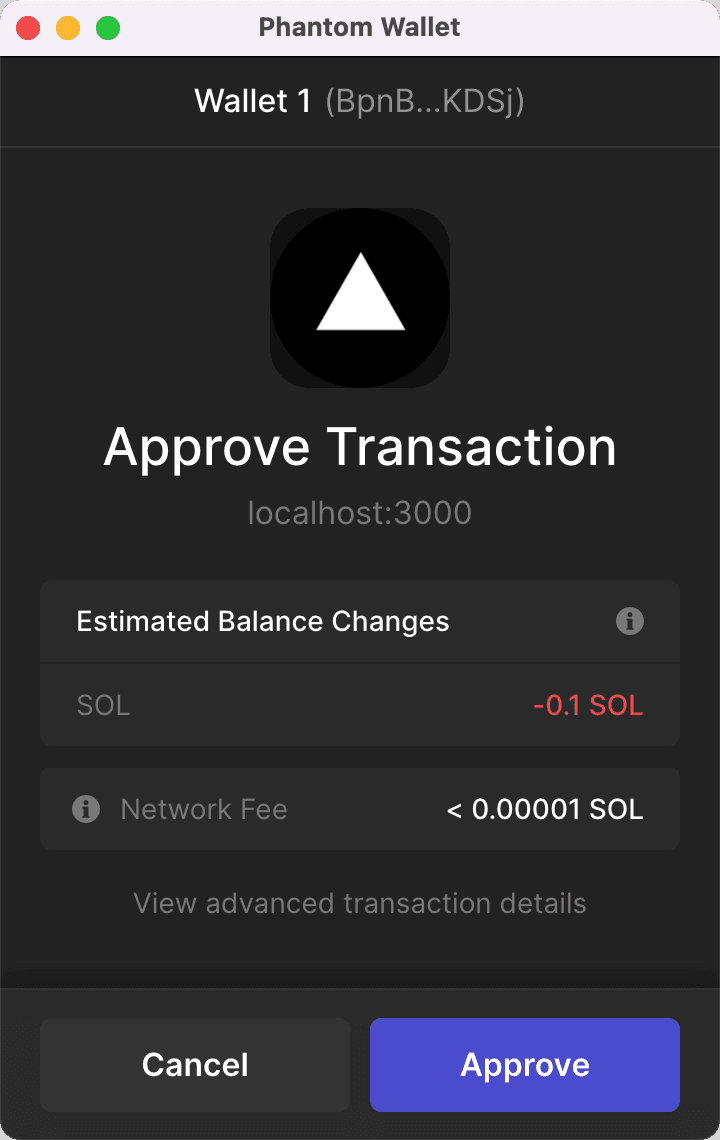The width and height of the screenshot is (720, 1140).
Task: Click the Network Fee label text
Action: [204, 810]
